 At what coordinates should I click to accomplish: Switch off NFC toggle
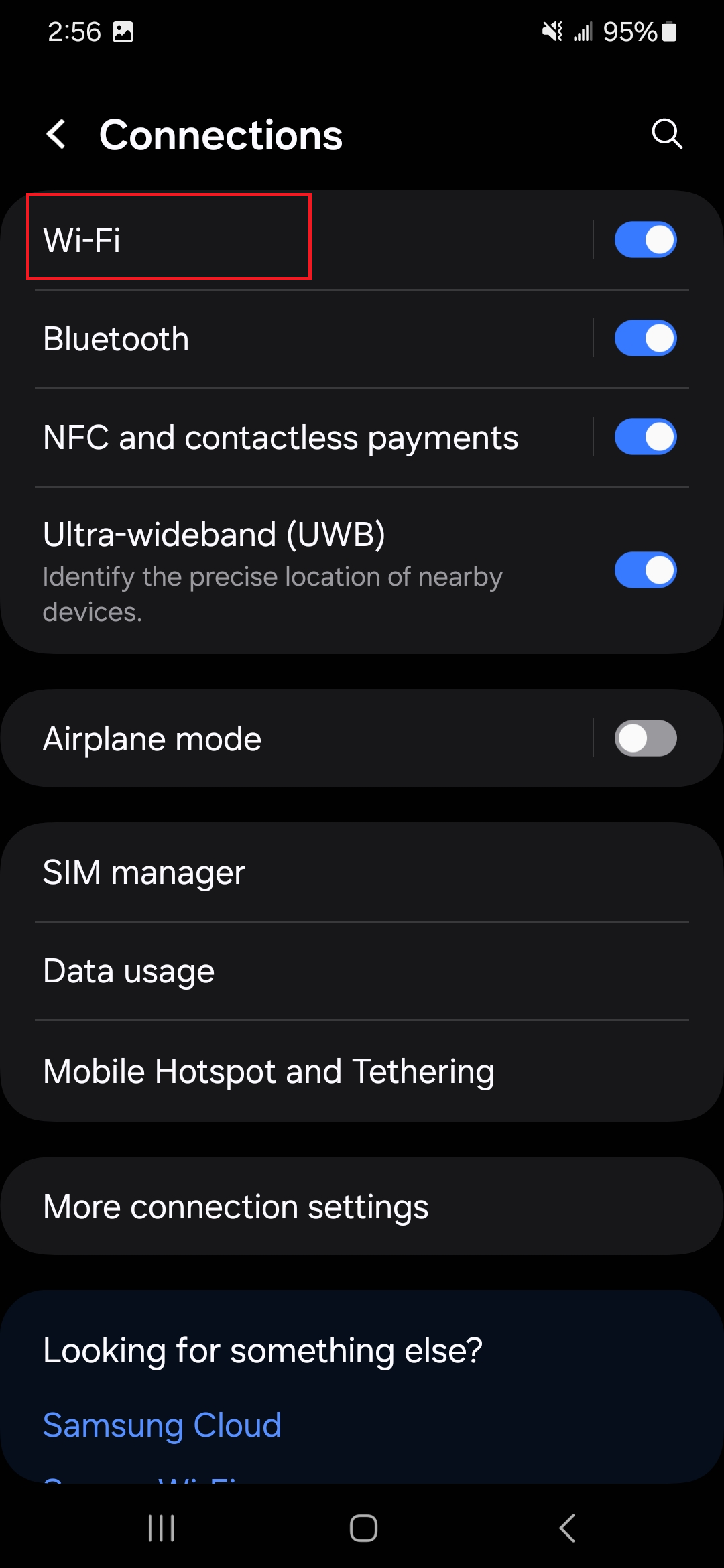pos(645,437)
